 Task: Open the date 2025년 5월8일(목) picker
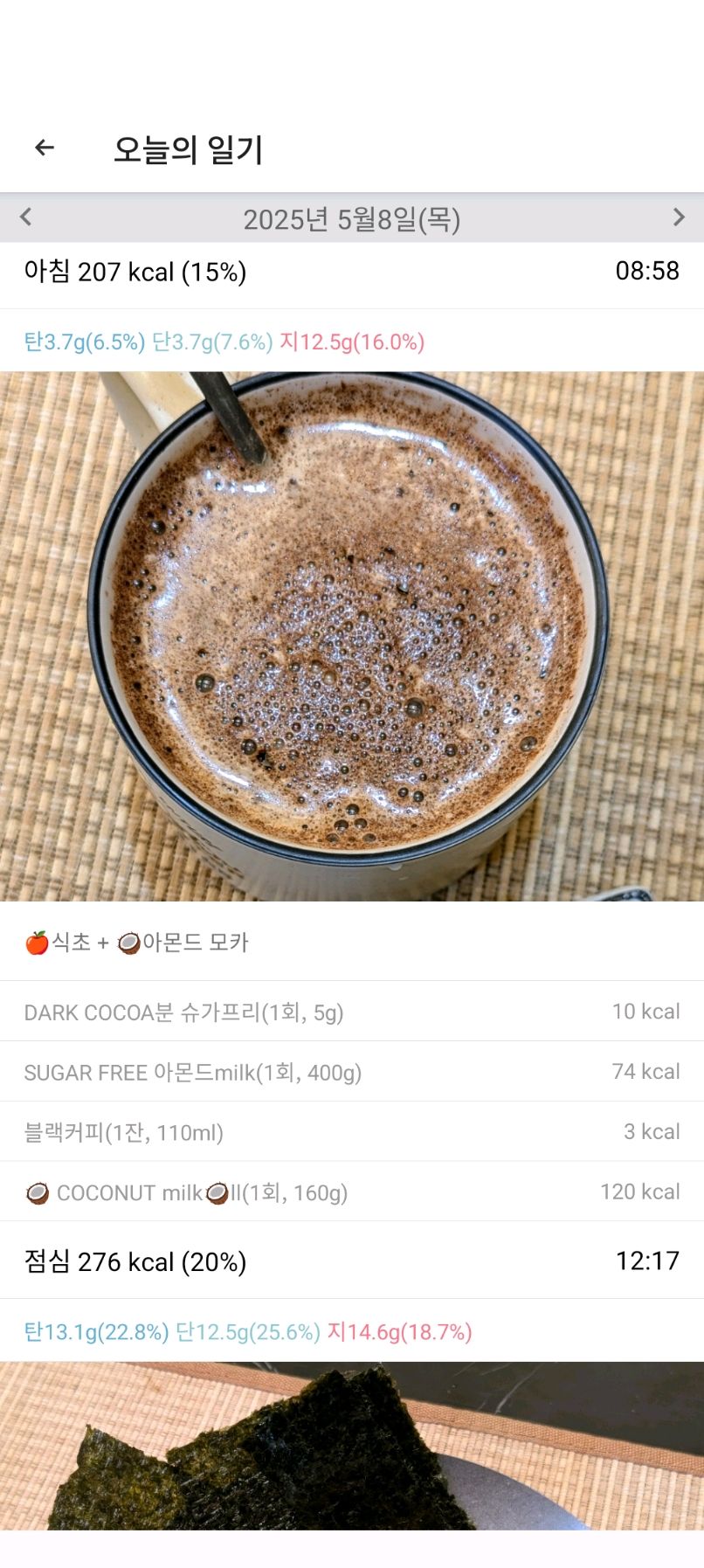coord(351,219)
